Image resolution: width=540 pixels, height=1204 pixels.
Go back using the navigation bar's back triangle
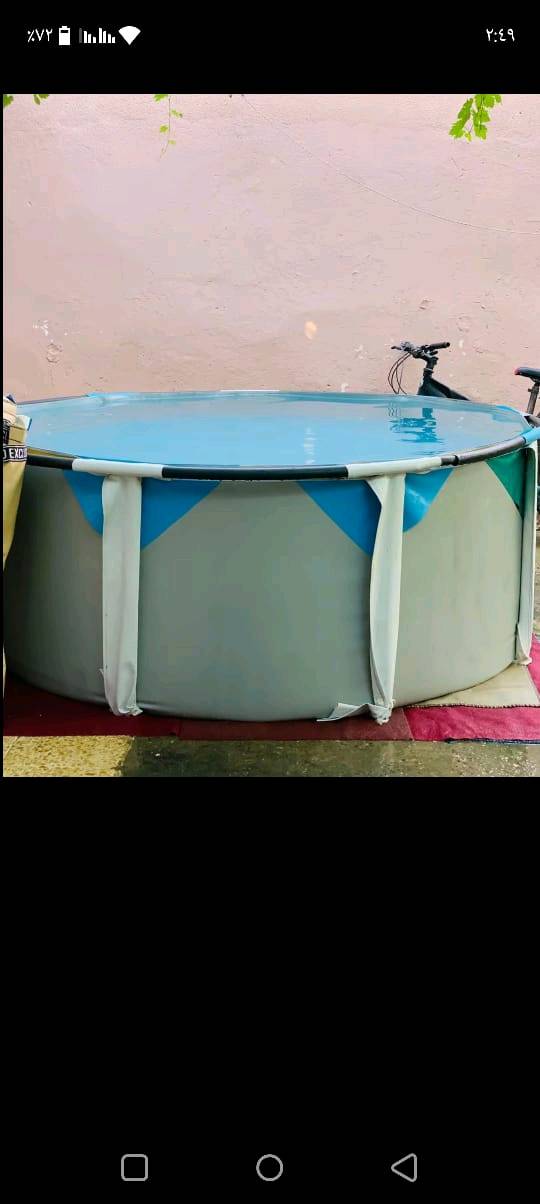coord(404,1167)
